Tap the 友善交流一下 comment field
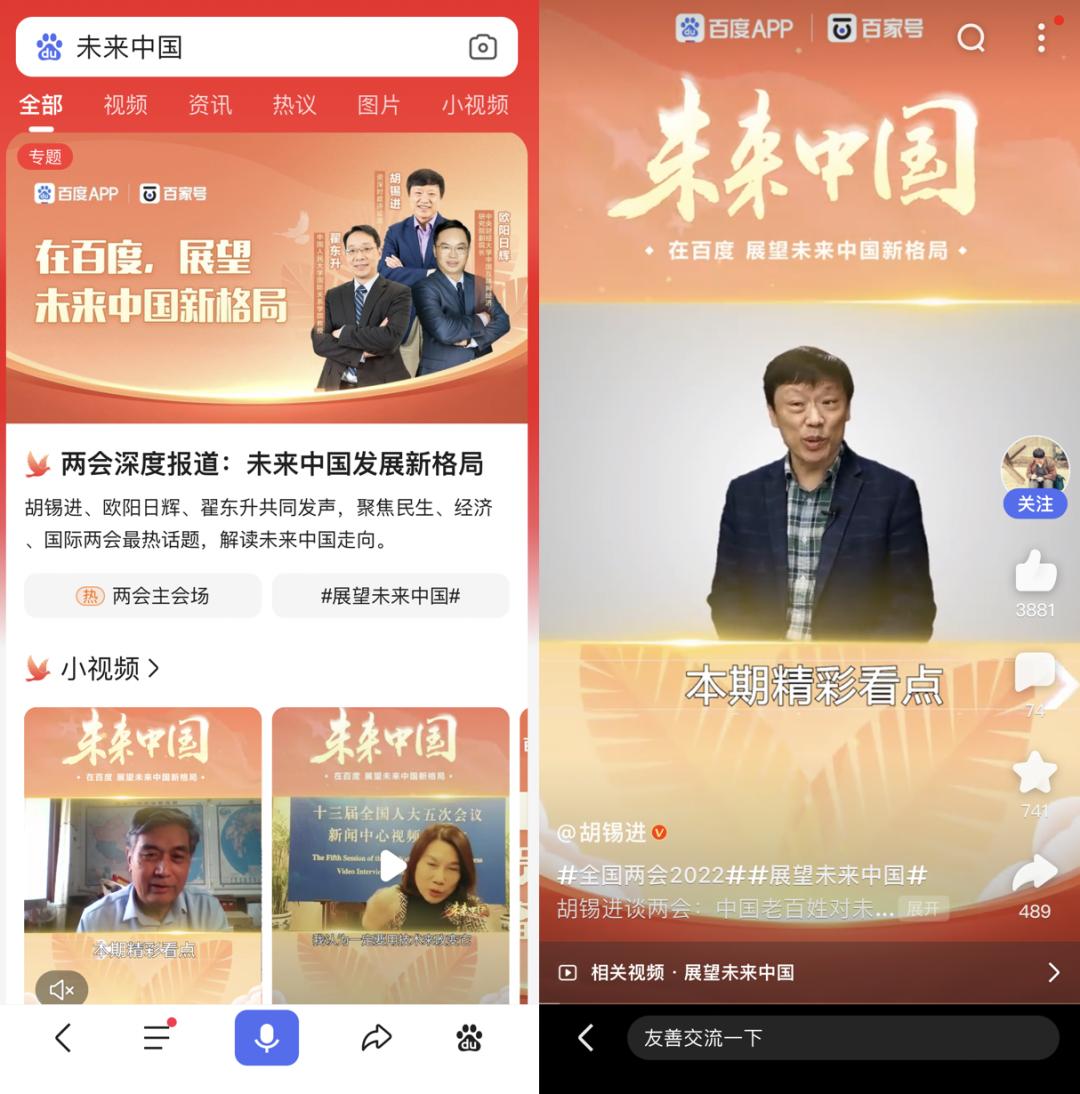This screenshot has height=1094, width=1080. 840,1038
